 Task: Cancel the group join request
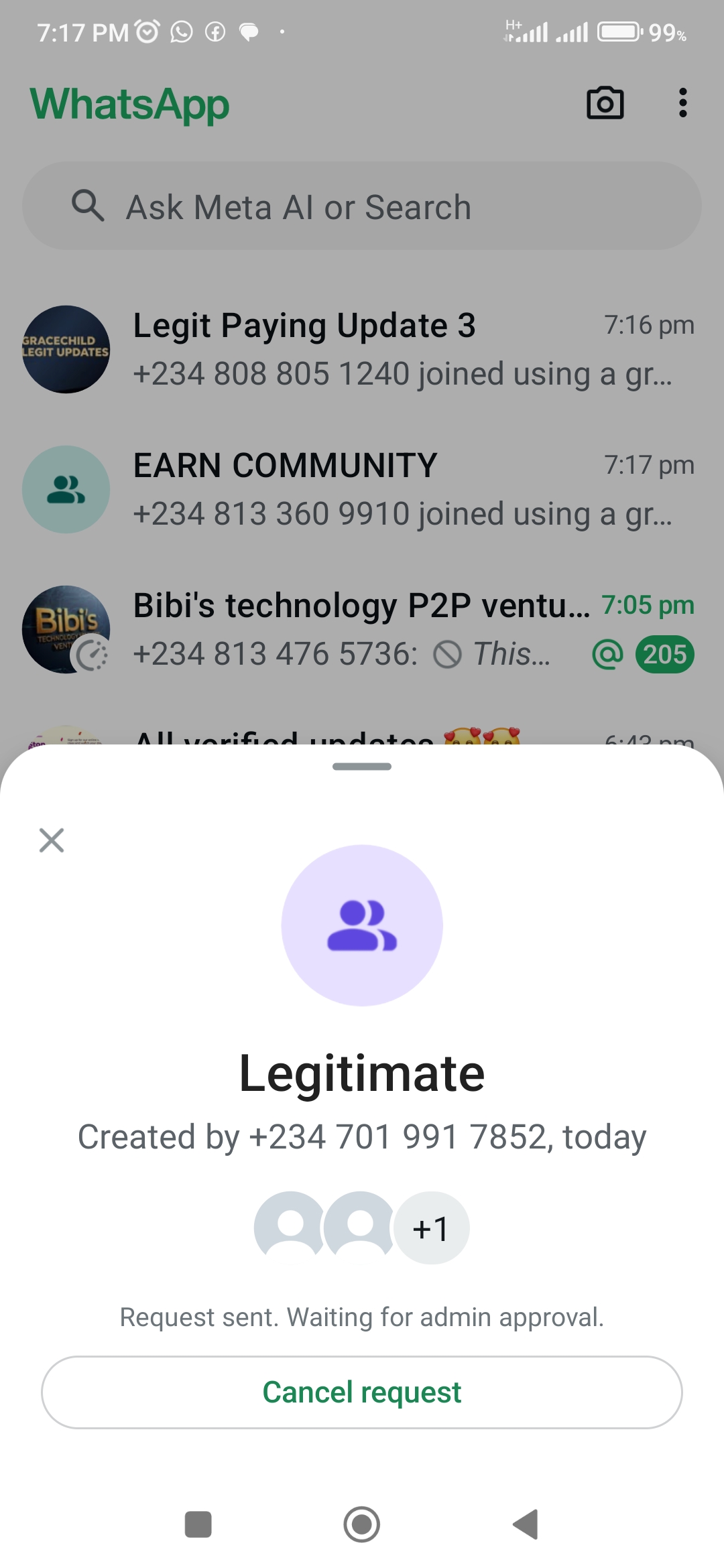pyautogui.click(x=362, y=1392)
